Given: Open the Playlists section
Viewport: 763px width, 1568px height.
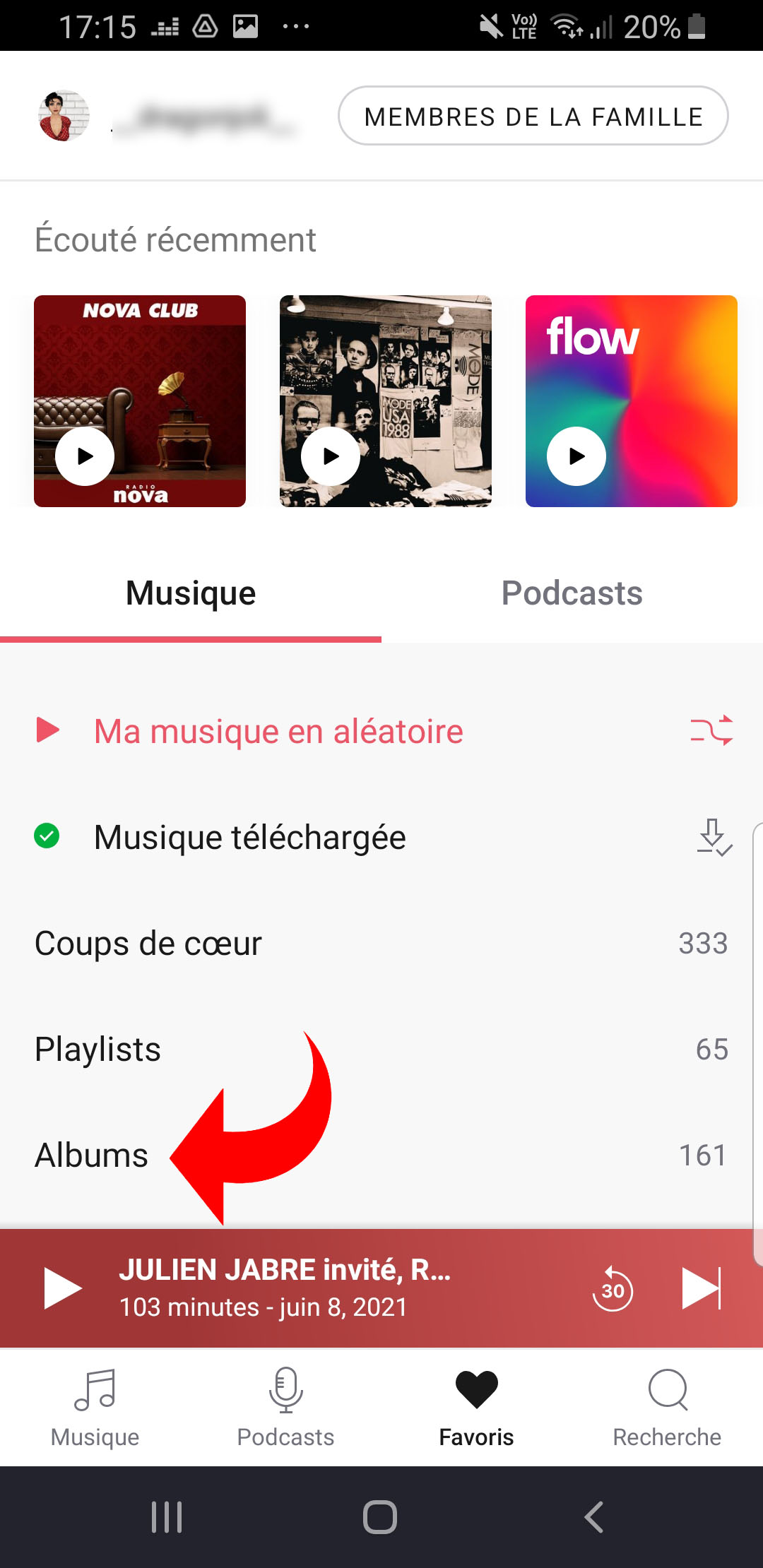Looking at the screenshot, I should pyautogui.click(x=97, y=1050).
